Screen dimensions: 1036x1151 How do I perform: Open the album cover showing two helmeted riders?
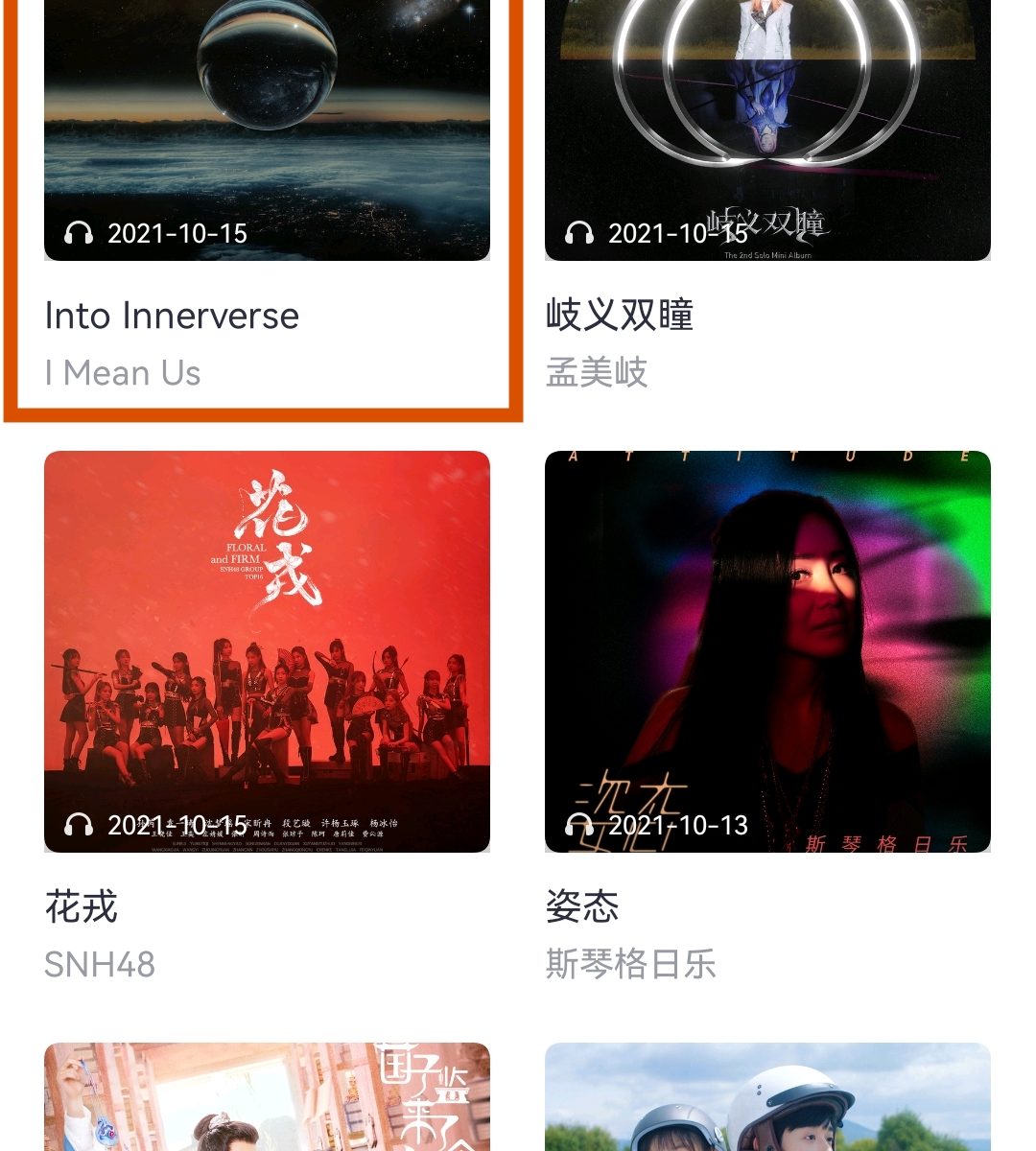(x=767, y=1098)
